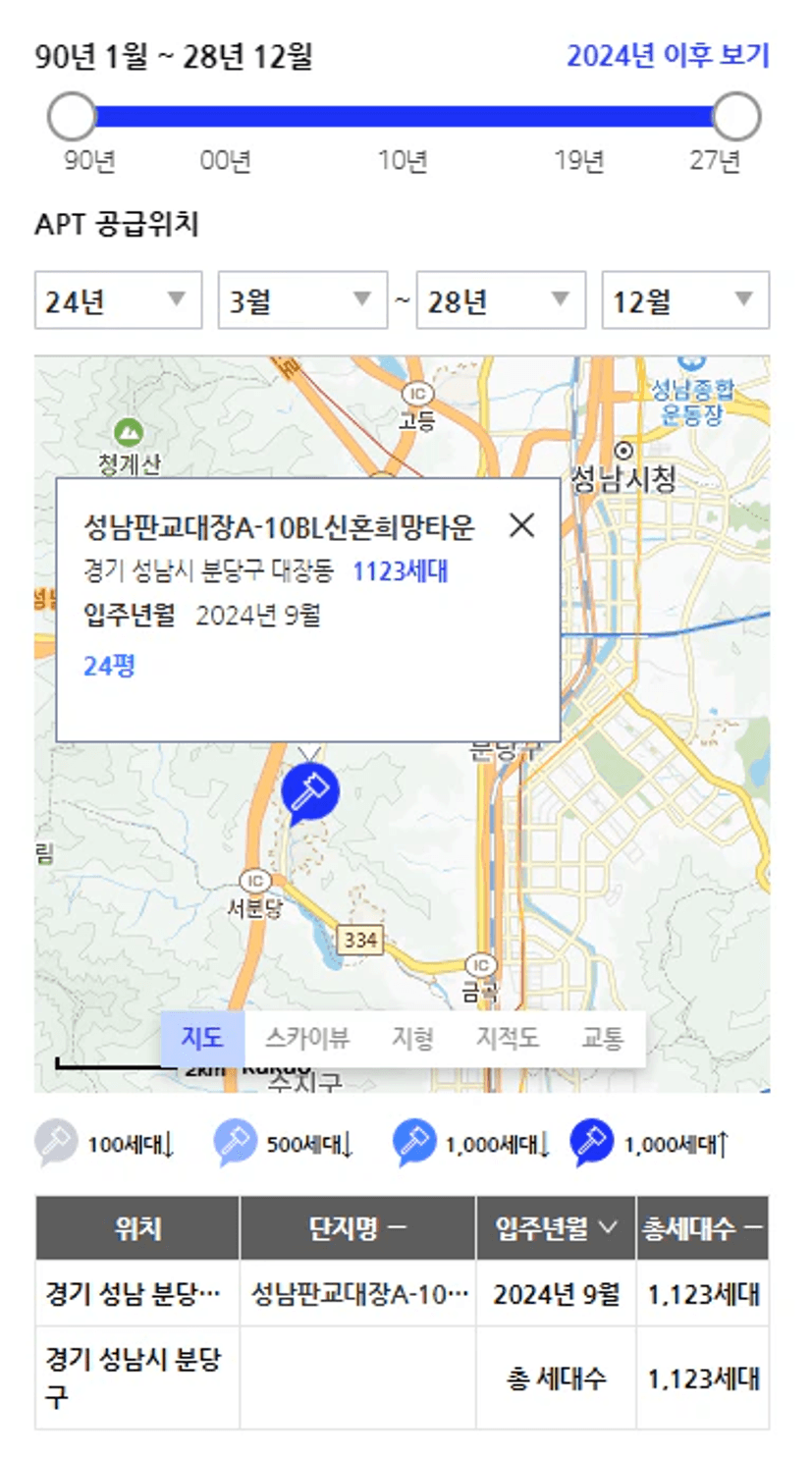Tap the right slider handle near 27년
The image size is (812, 1459).
(736, 117)
